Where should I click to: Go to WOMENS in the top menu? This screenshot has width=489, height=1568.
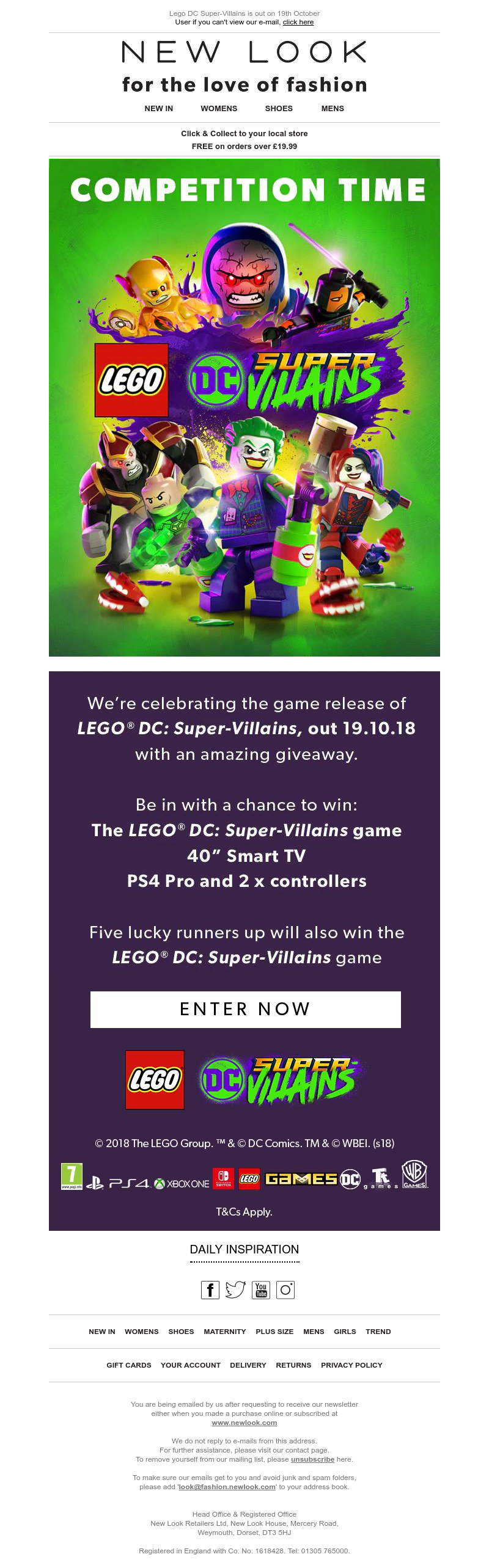tap(219, 109)
